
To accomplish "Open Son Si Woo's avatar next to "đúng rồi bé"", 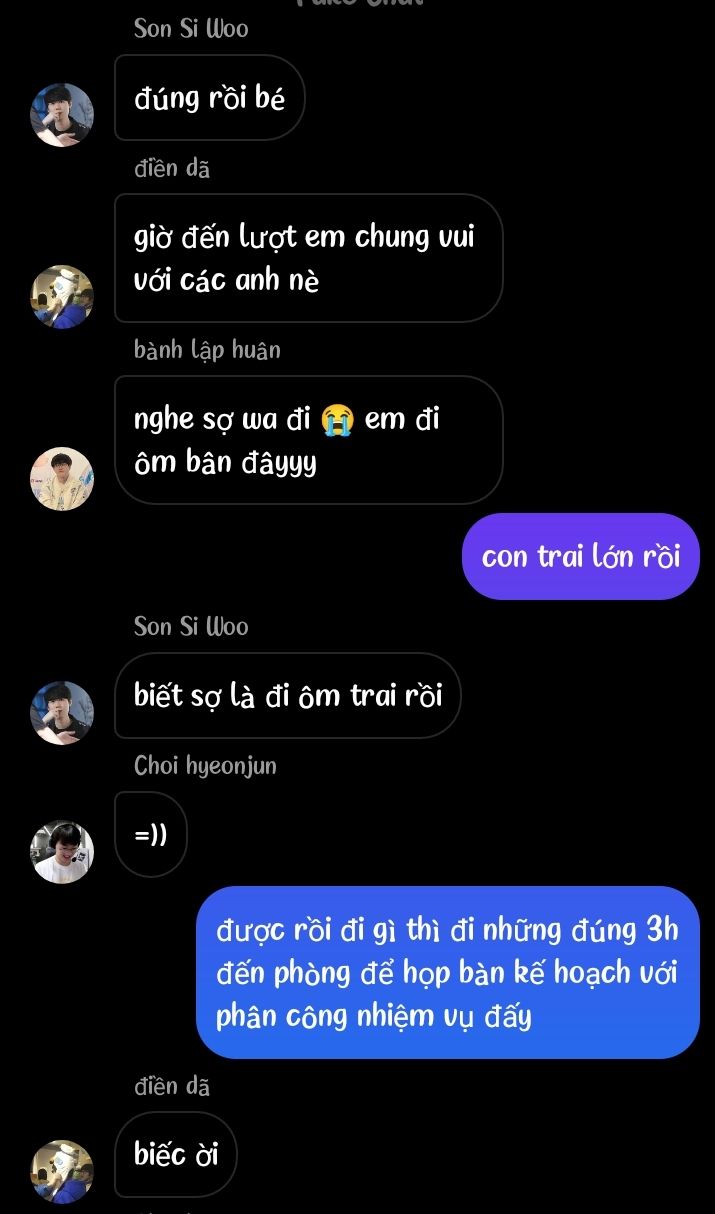I will tap(64, 115).
